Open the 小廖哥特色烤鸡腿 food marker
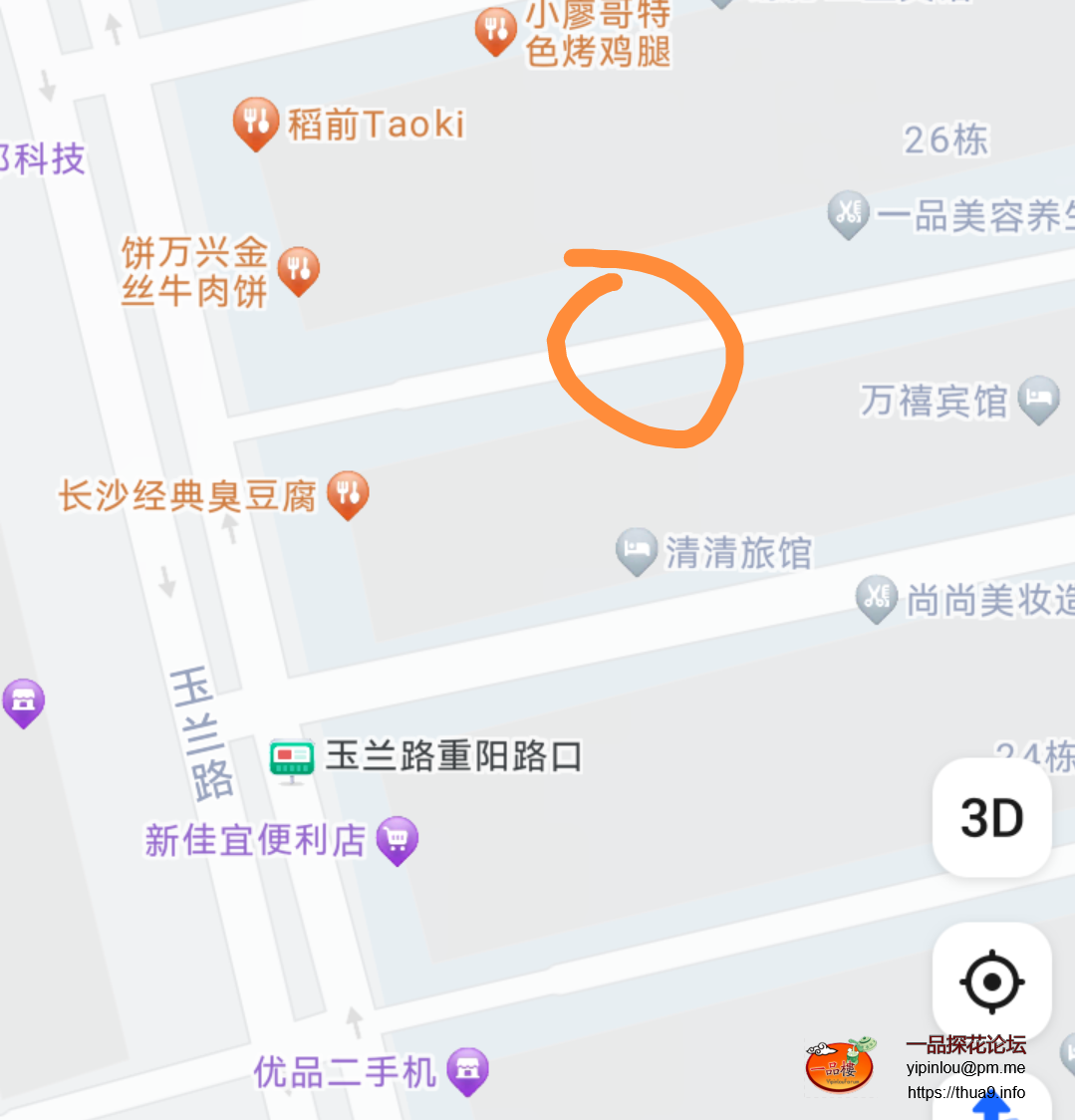1075x1120 pixels. [495, 28]
